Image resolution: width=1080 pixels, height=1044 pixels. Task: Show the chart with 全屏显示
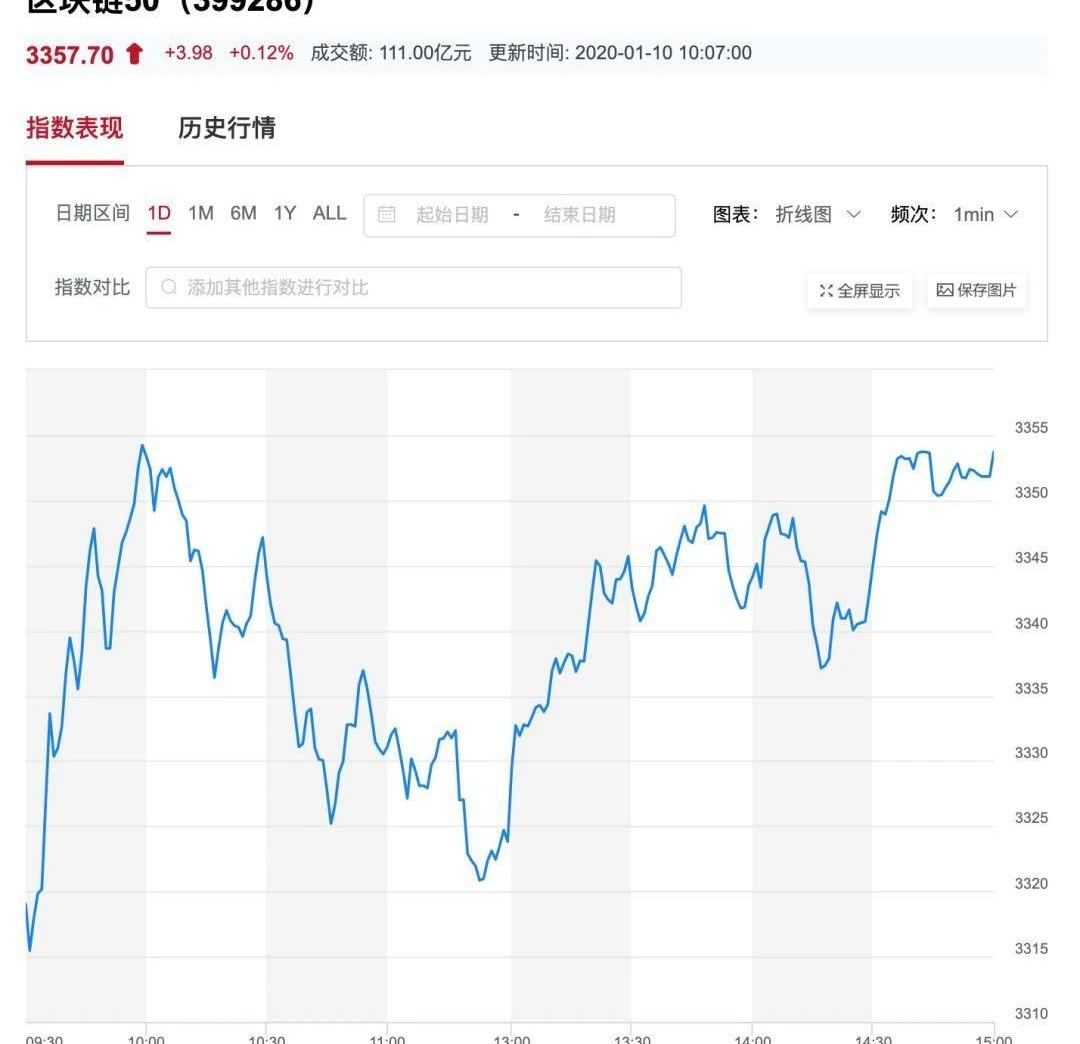click(860, 291)
